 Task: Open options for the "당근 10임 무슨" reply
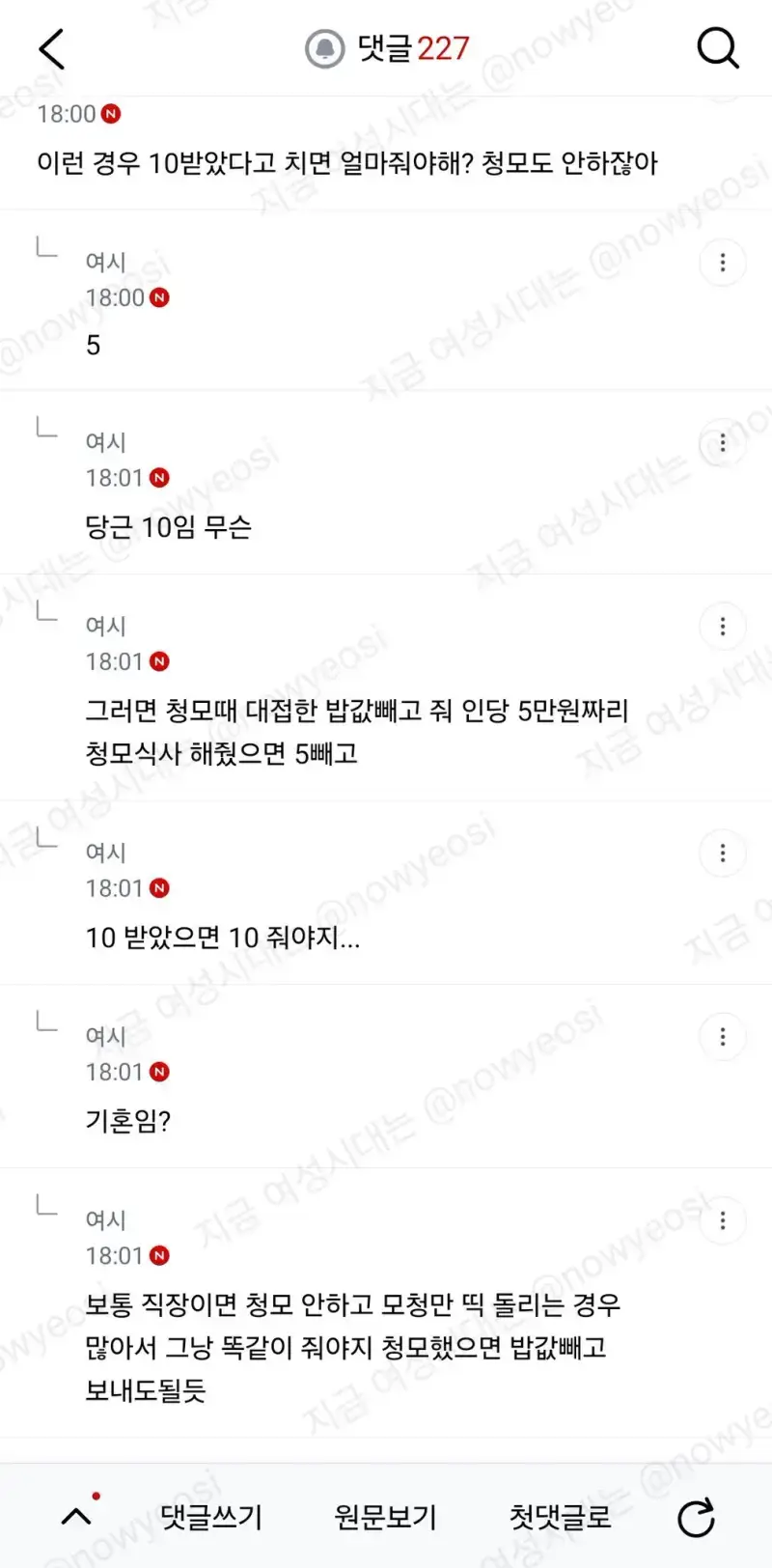(x=723, y=443)
